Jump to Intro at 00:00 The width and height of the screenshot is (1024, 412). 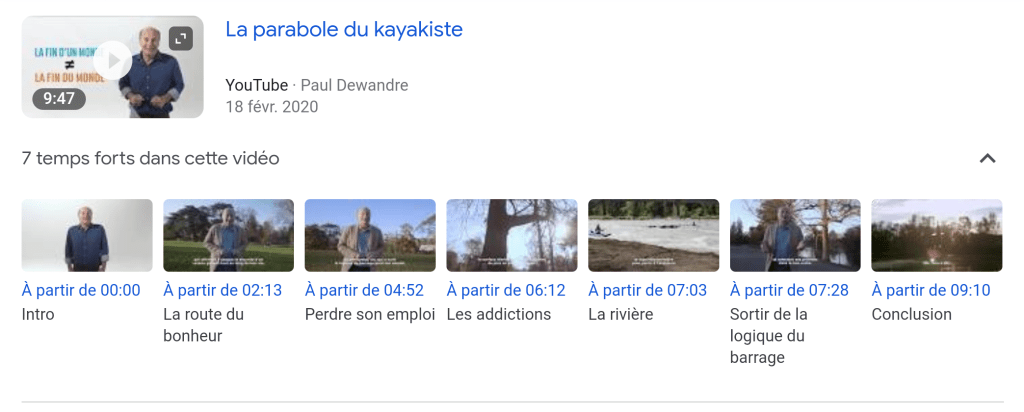81,290
